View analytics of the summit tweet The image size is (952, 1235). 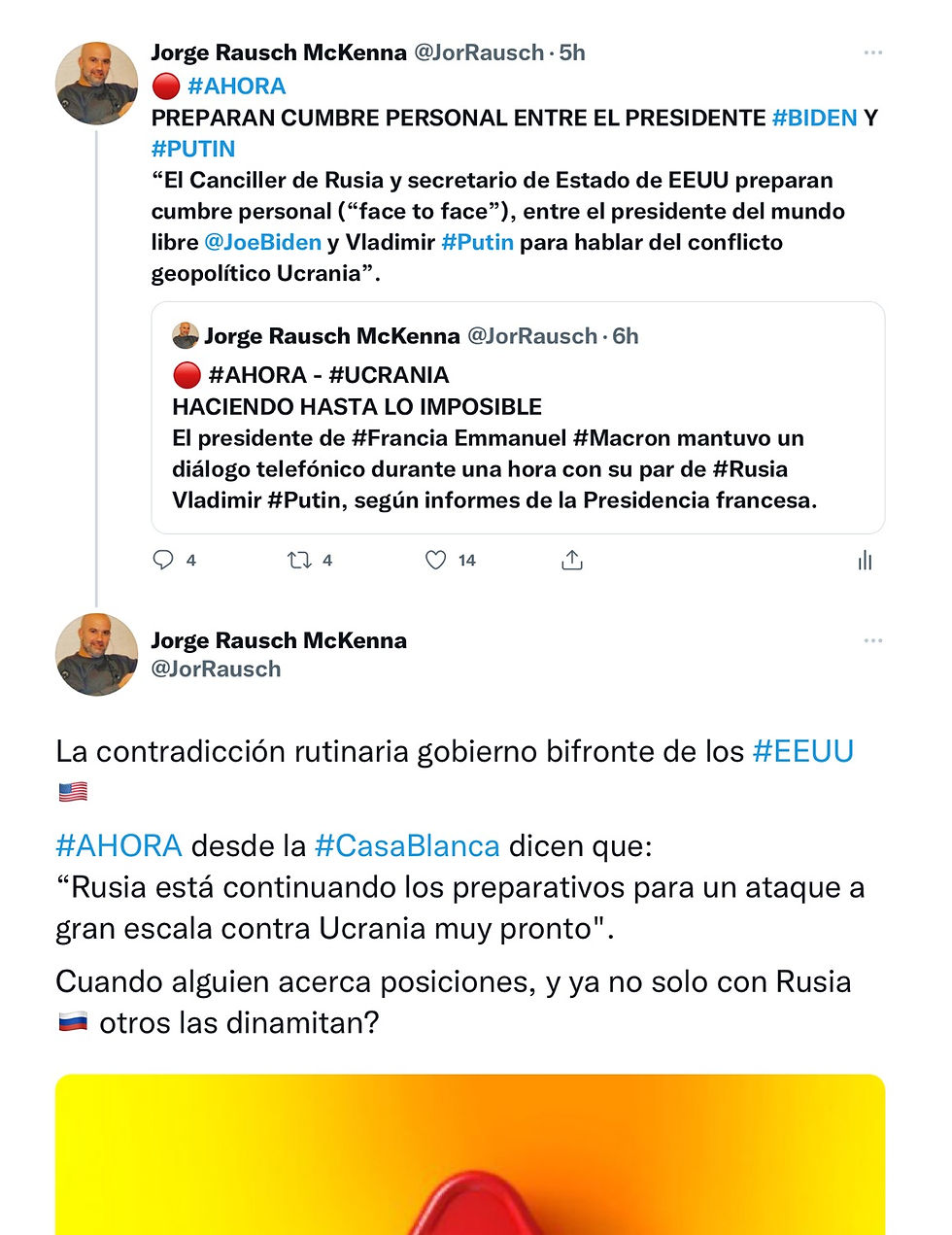[865, 560]
